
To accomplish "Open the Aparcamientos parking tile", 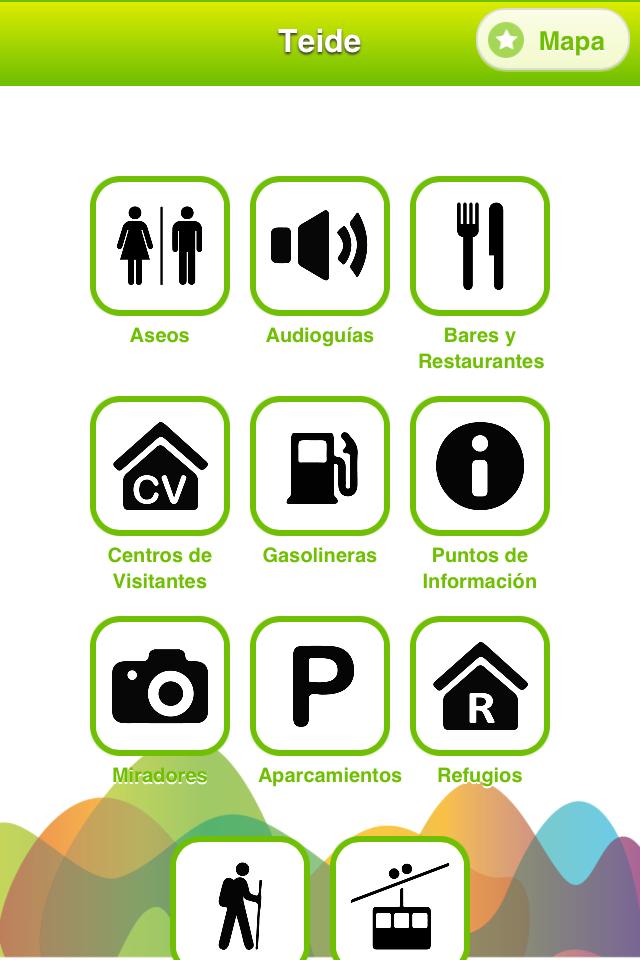I will tap(320, 686).
